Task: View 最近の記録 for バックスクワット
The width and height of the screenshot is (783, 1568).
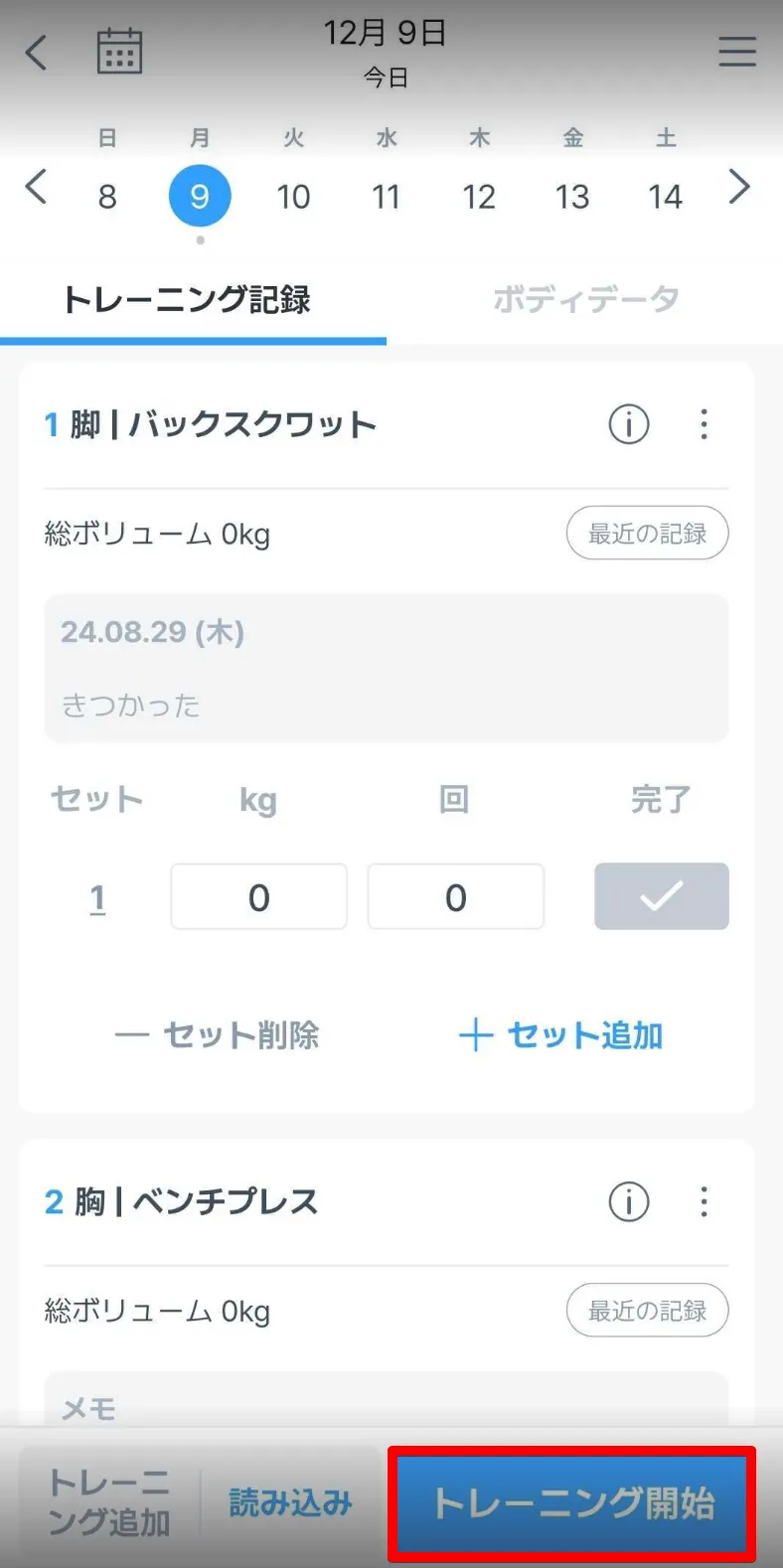Action: (647, 534)
